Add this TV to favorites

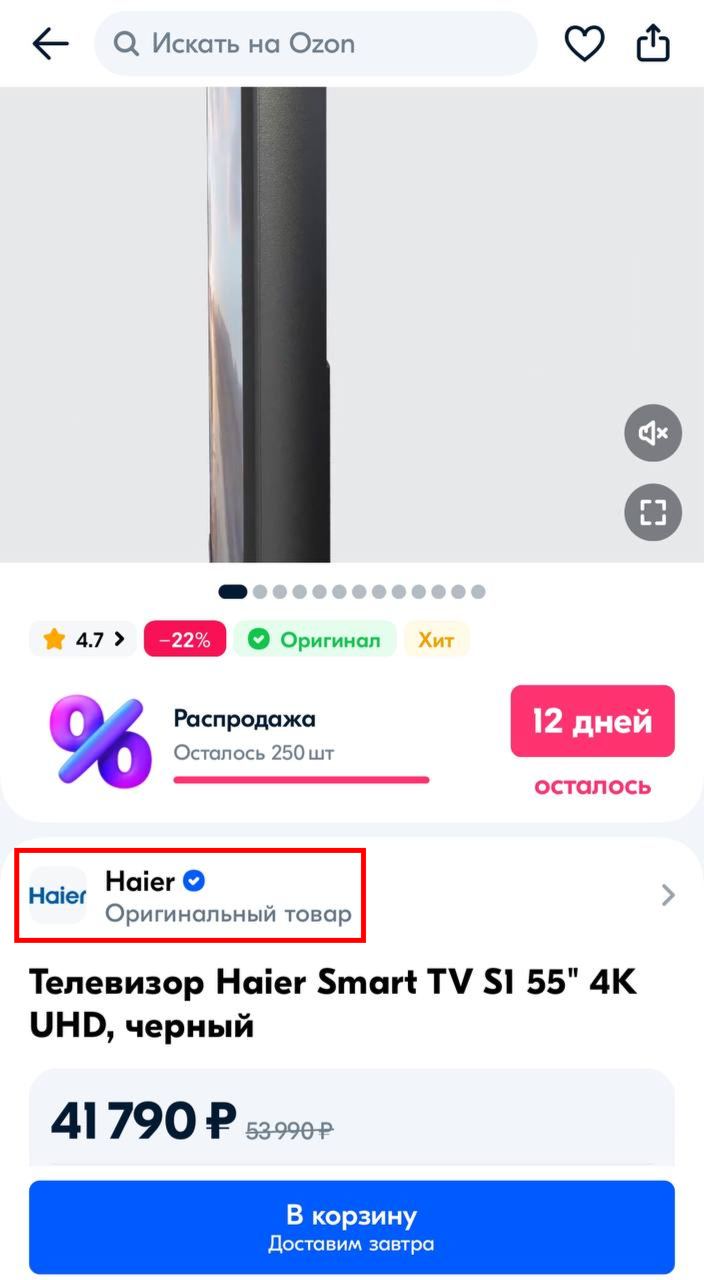point(584,44)
